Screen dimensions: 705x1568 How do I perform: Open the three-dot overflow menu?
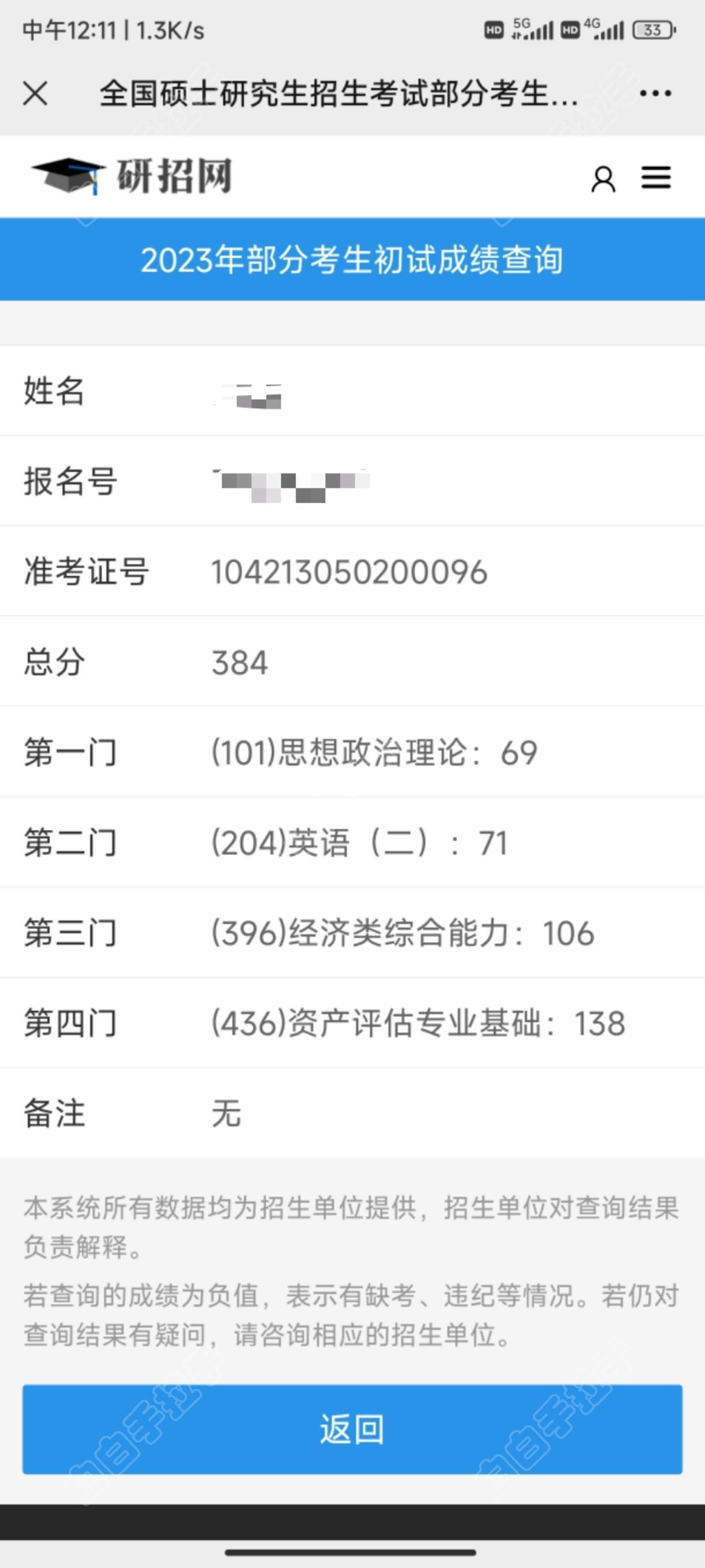pyautogui.click(x=656, y=94)
